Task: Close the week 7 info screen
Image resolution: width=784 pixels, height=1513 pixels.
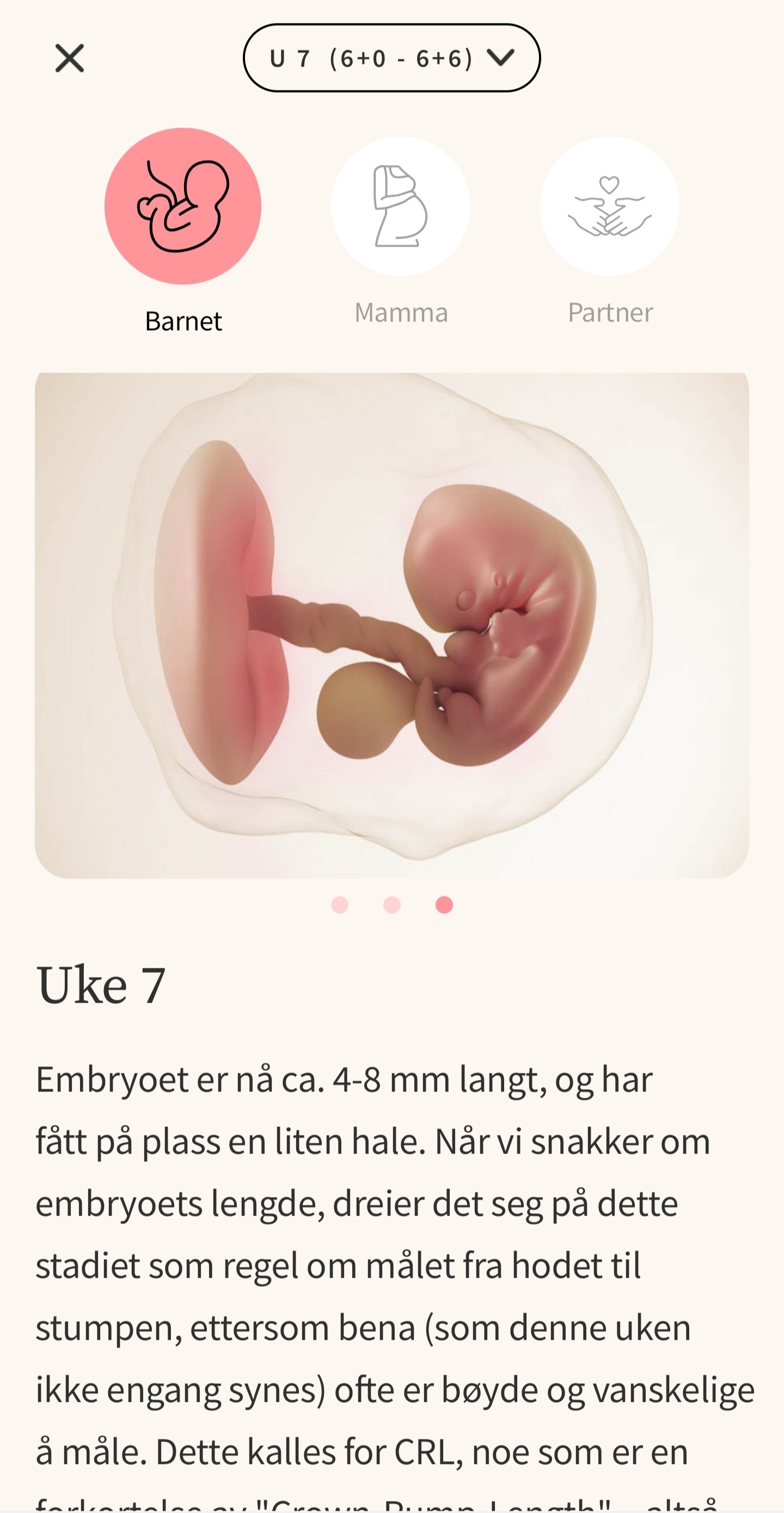Action: [69, 58]
